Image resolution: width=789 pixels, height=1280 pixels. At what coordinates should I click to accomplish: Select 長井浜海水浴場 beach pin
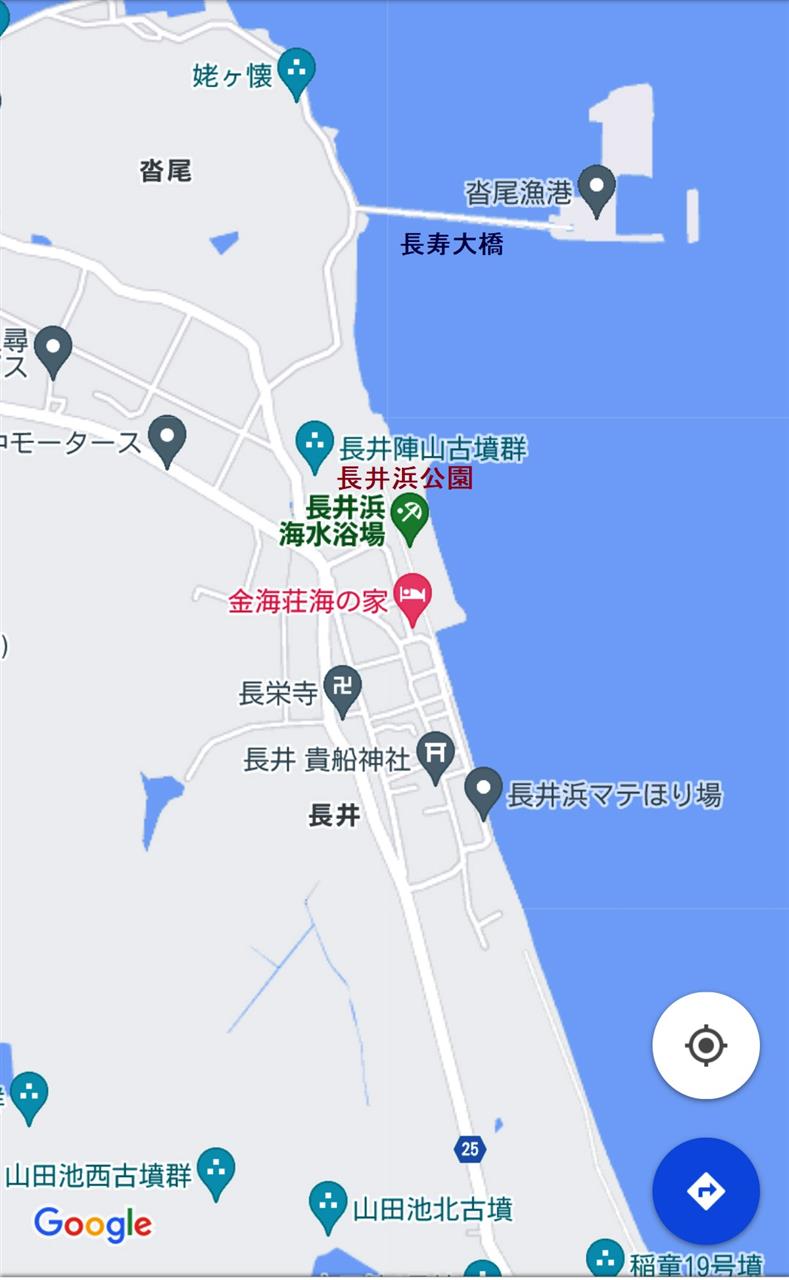click(409, 519)
